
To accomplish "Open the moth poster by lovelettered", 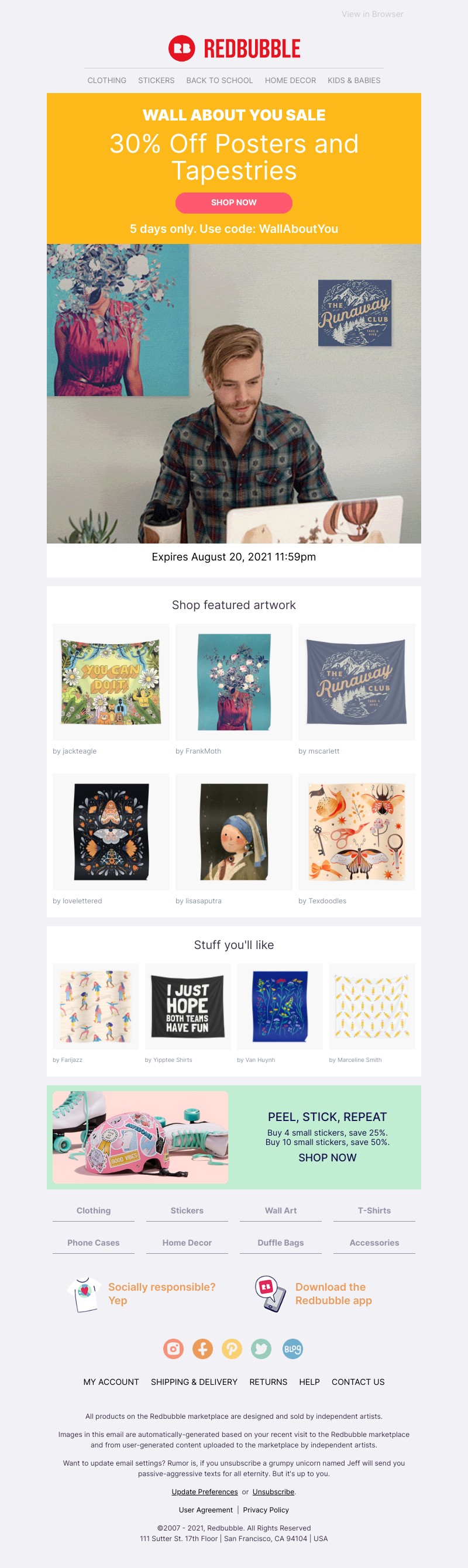I will tap(111, 831).
